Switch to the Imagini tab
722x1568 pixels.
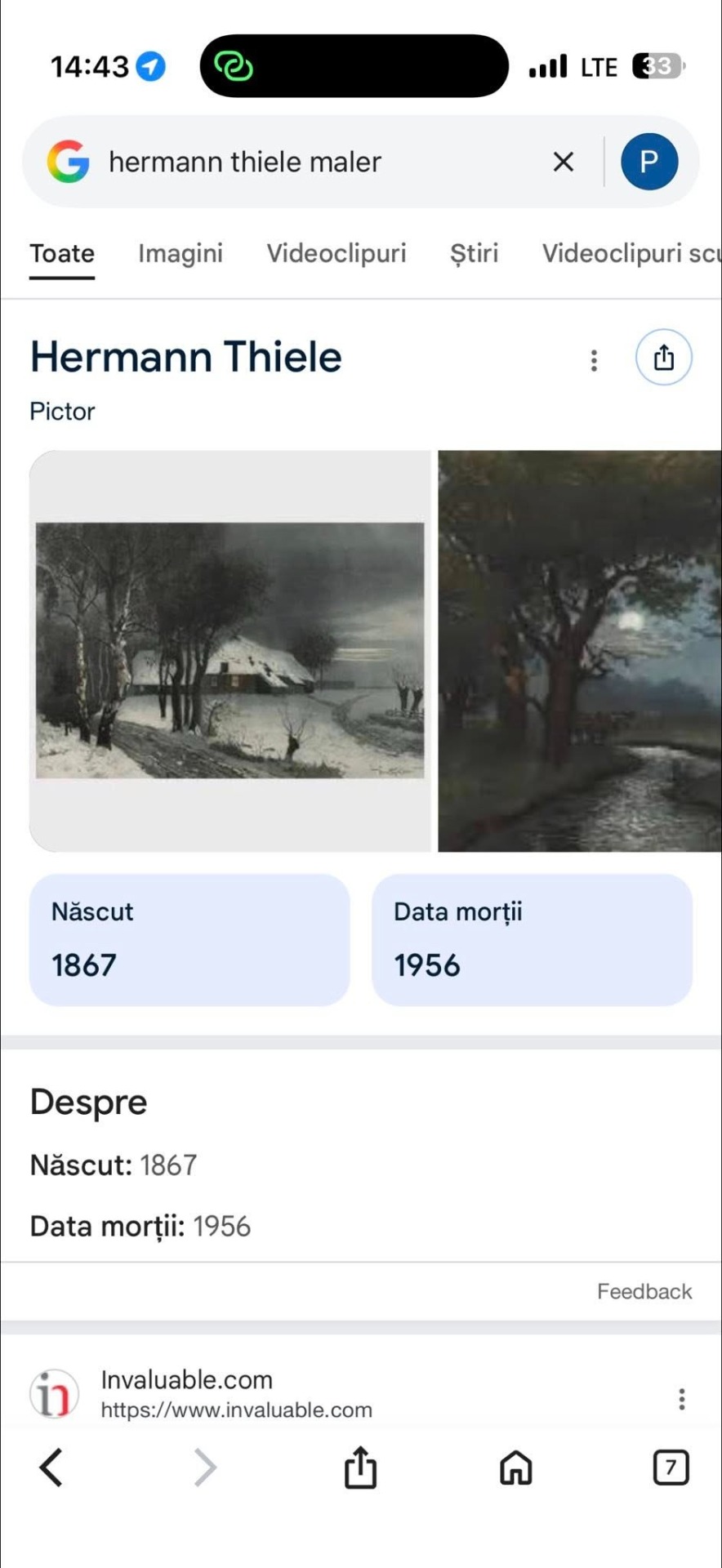pos(180,253)
